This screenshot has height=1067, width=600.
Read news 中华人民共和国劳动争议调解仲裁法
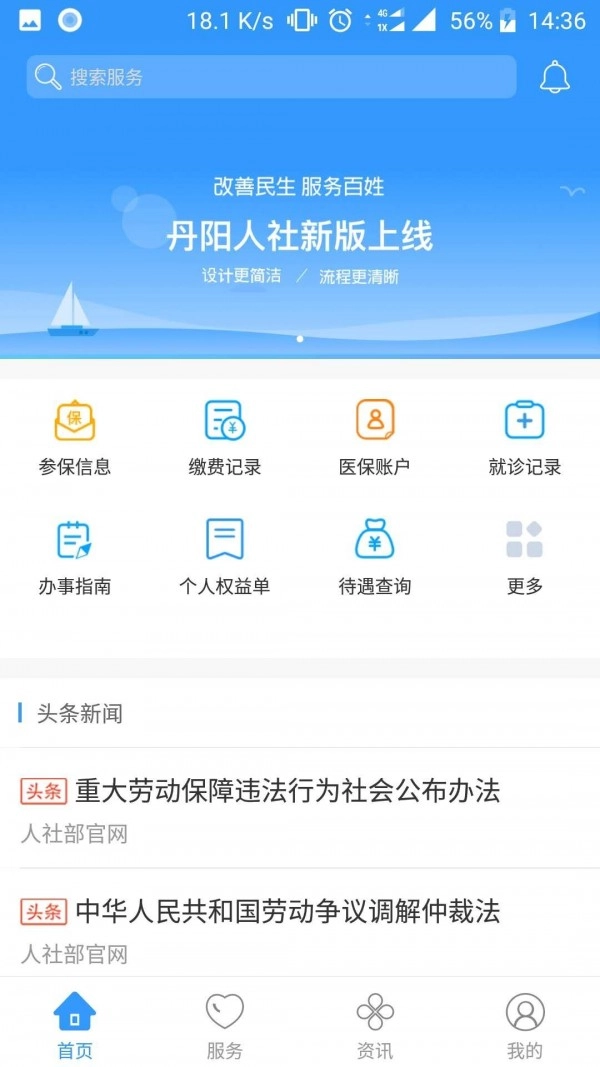point(287,911)
